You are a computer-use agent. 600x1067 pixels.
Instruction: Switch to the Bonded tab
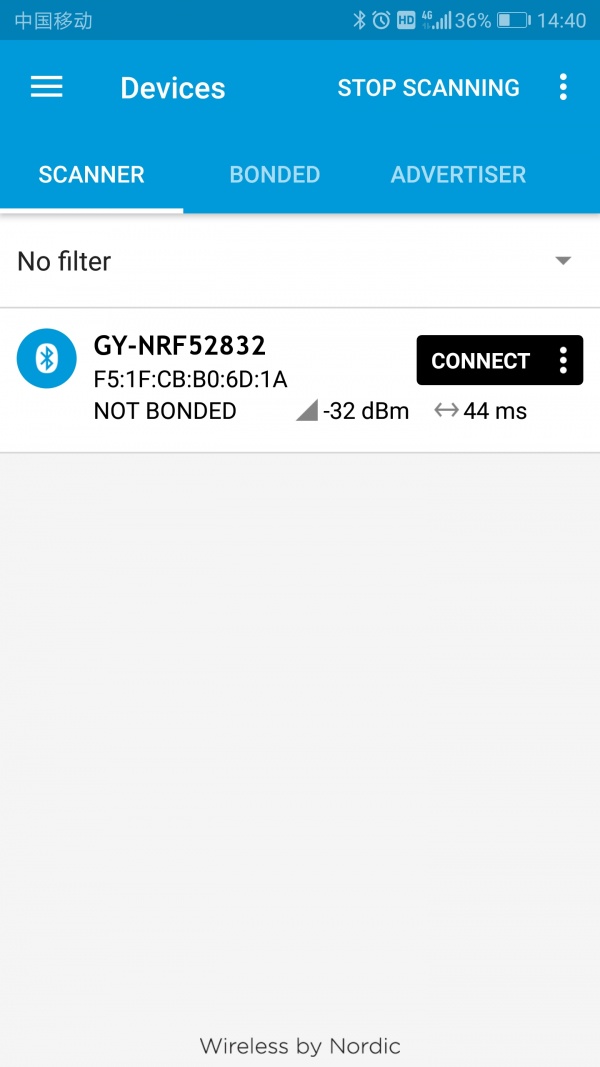tap(274, 174)
